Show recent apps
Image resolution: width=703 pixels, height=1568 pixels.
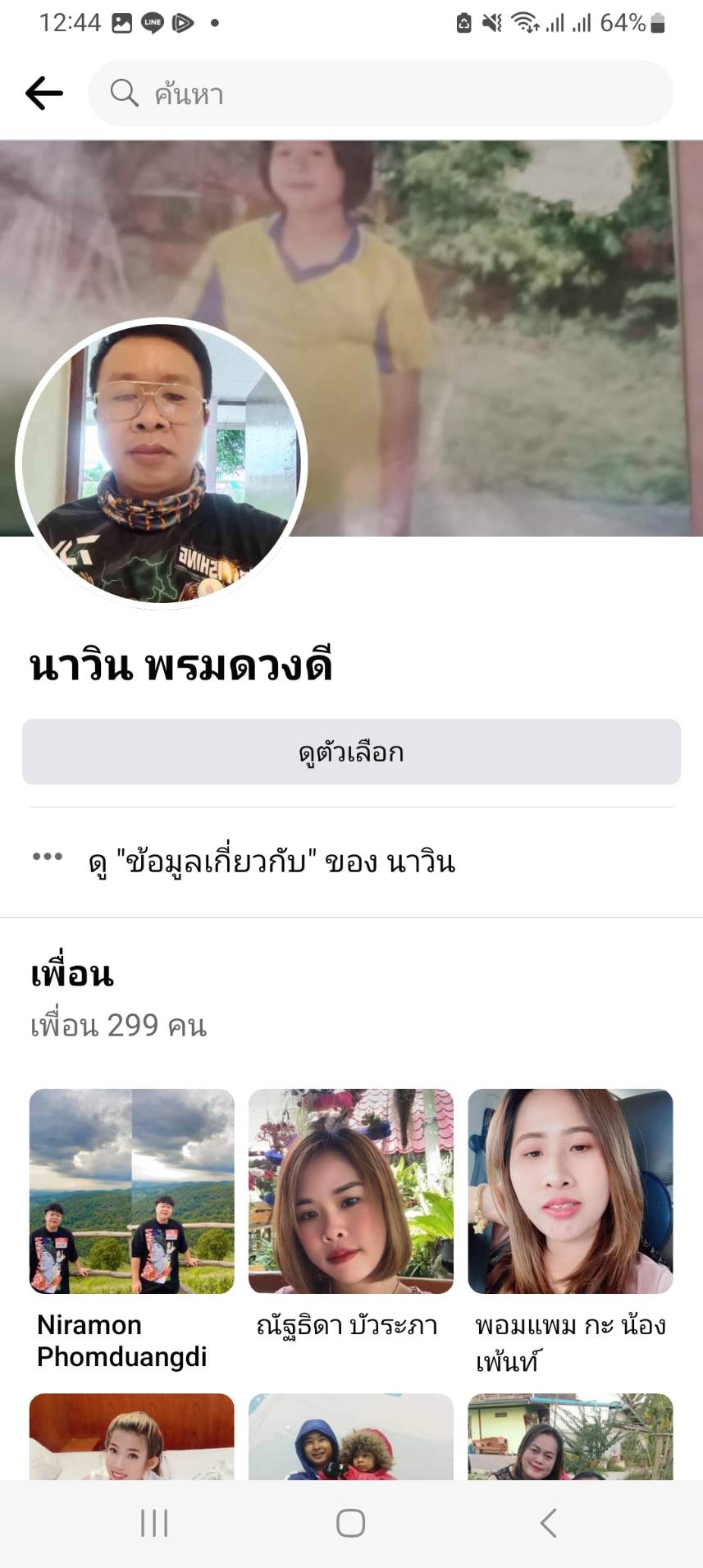[x=154, y=1523]
